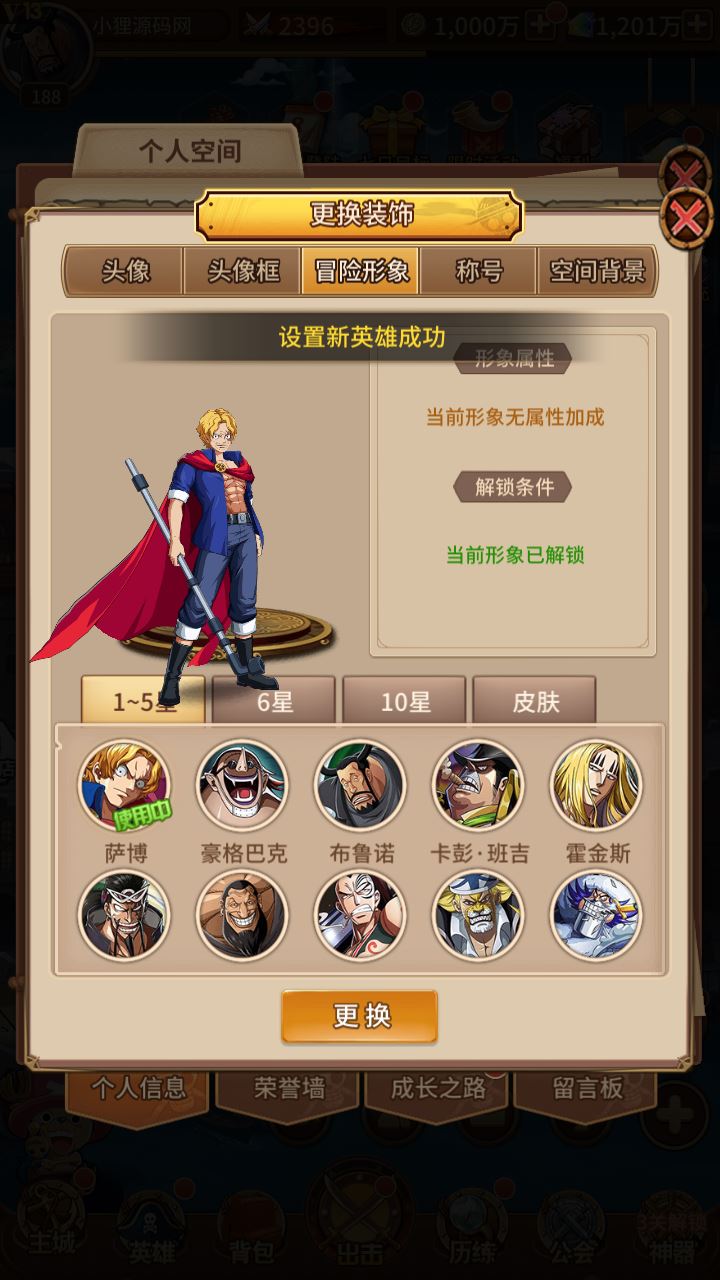Show 6星 heroes
Image resolution: width=720 pixels, height=1280 pixels.
click(274, 701)
